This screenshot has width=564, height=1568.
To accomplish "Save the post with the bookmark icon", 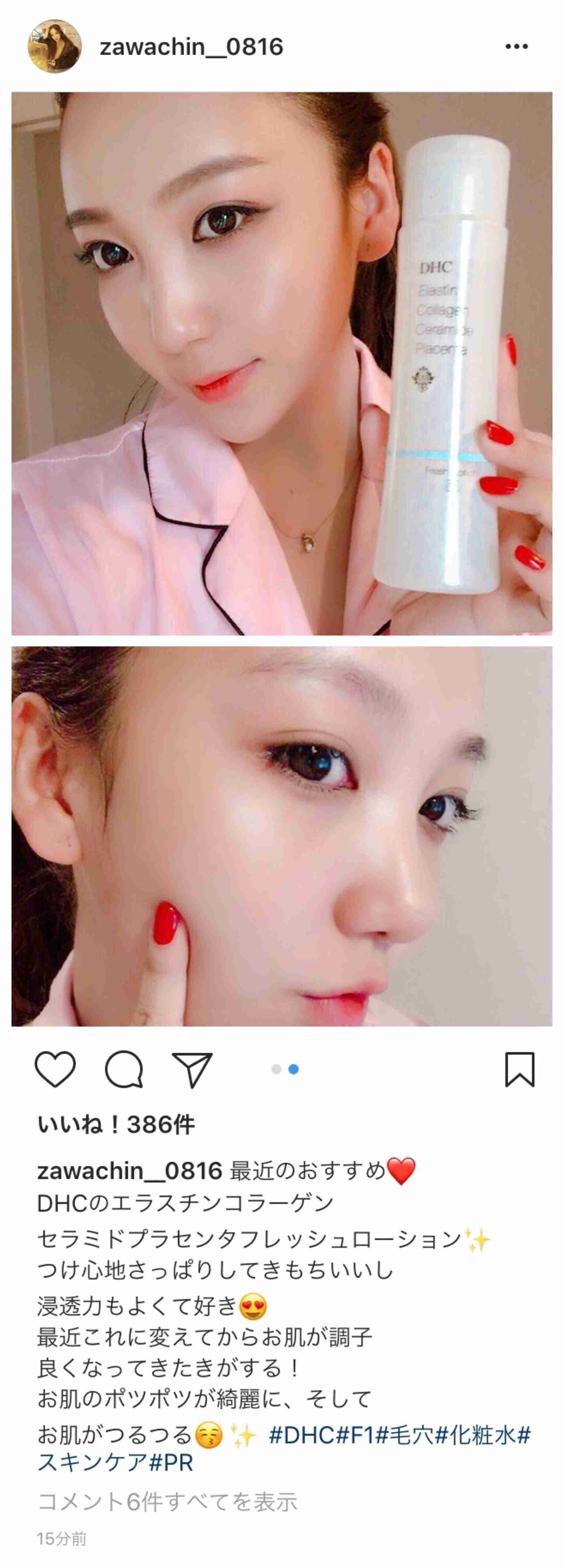I will (520, 1069).
